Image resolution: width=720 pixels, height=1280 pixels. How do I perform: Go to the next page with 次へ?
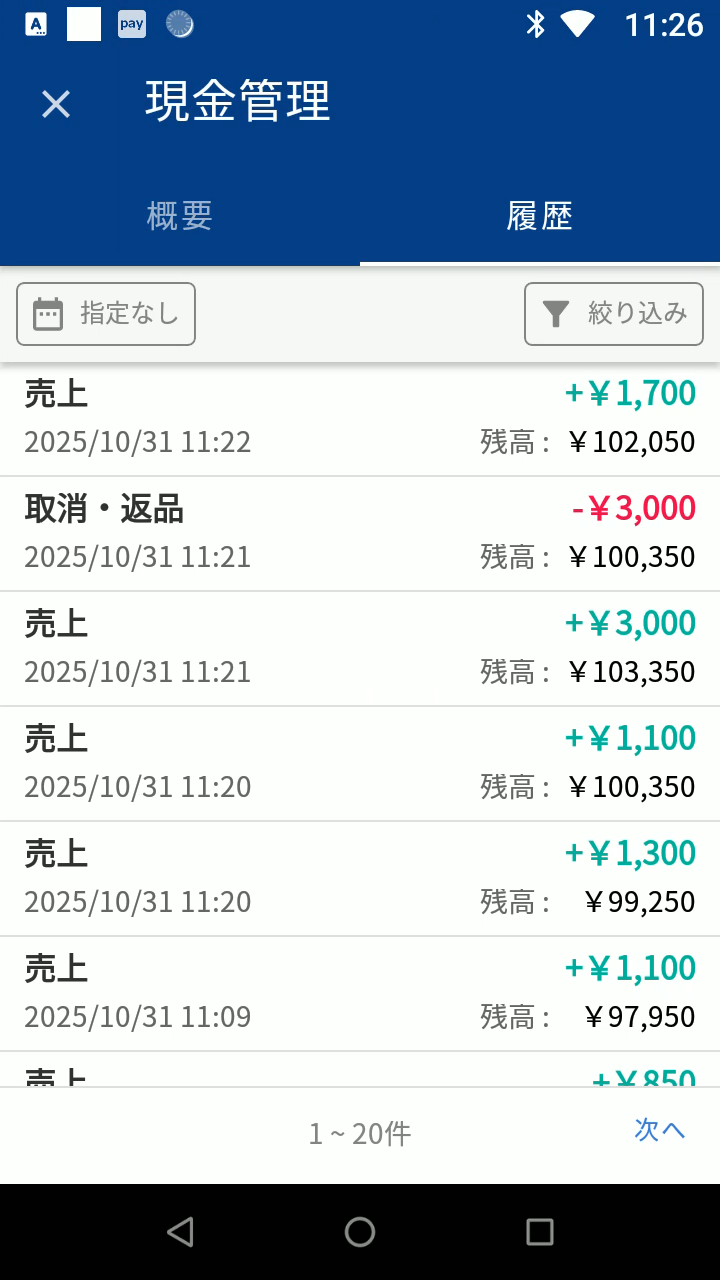click(x=660, y=1130)
